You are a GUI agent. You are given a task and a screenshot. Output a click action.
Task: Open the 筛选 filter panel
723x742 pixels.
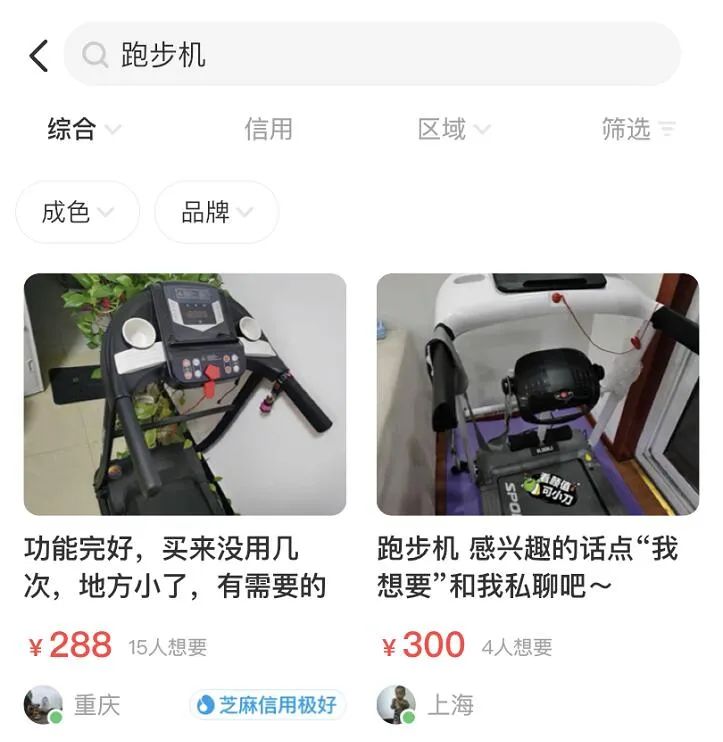tap(638, 129)
